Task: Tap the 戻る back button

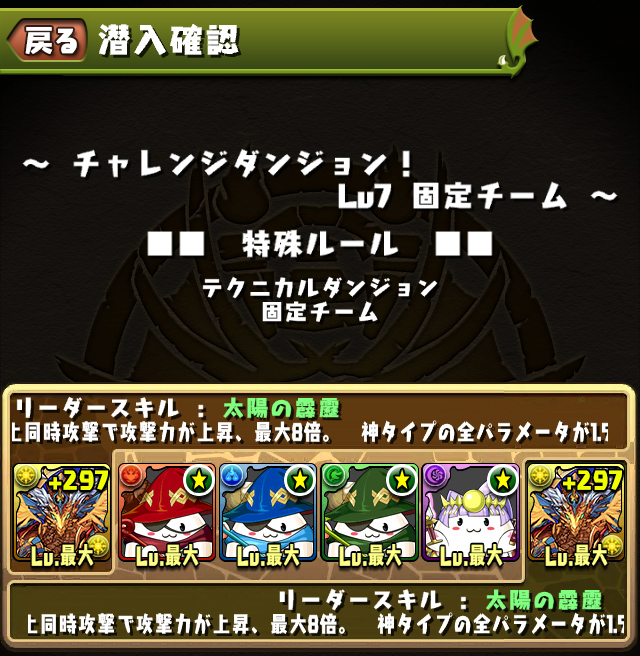Action: (x=44, y=40)
